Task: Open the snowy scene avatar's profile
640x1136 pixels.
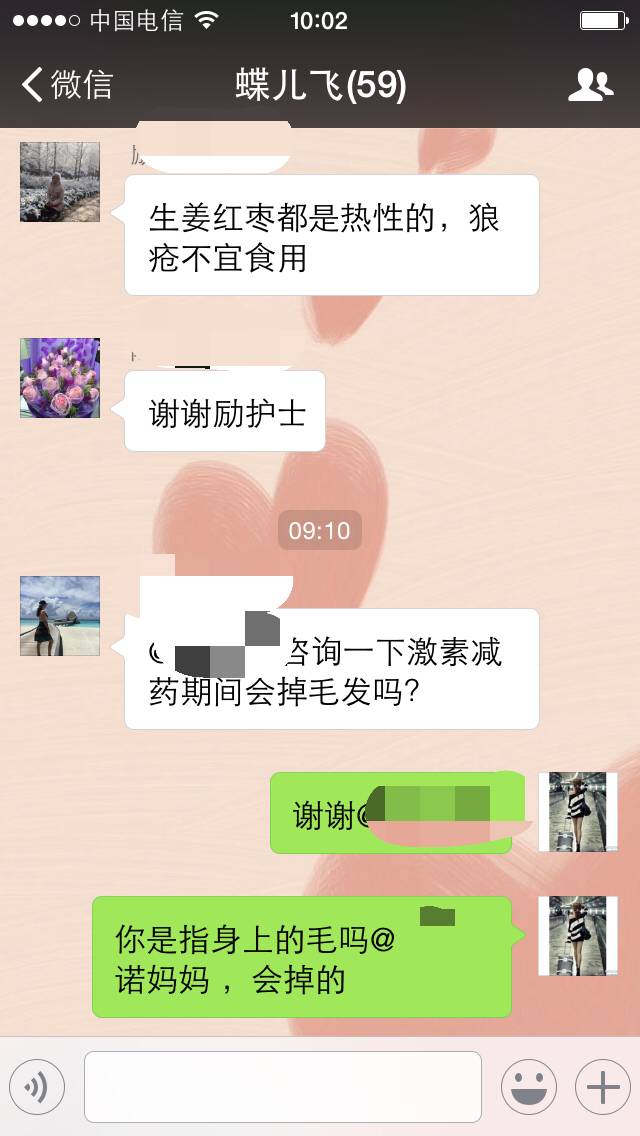Action: click(x=60, y=181)
